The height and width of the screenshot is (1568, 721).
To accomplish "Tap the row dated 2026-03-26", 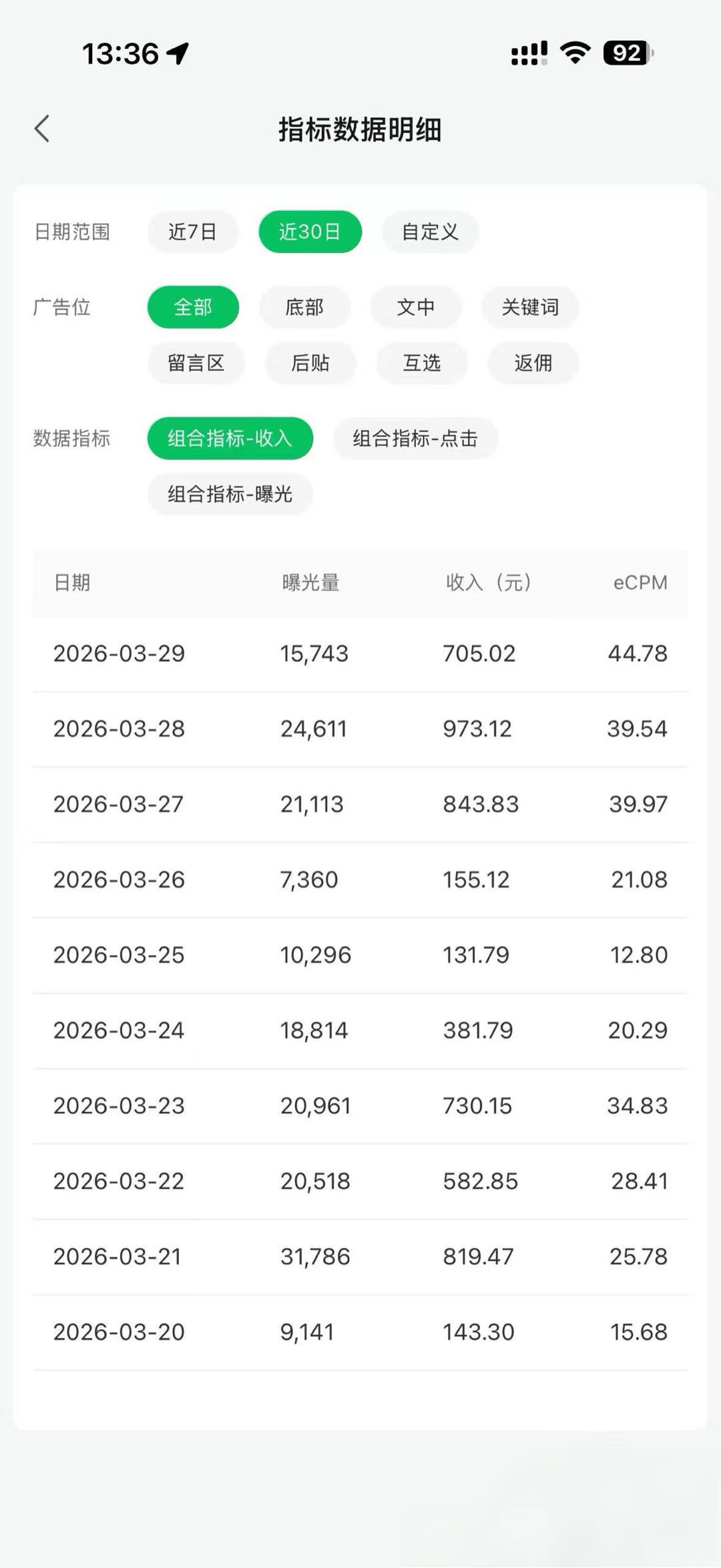I will (360, 879).
